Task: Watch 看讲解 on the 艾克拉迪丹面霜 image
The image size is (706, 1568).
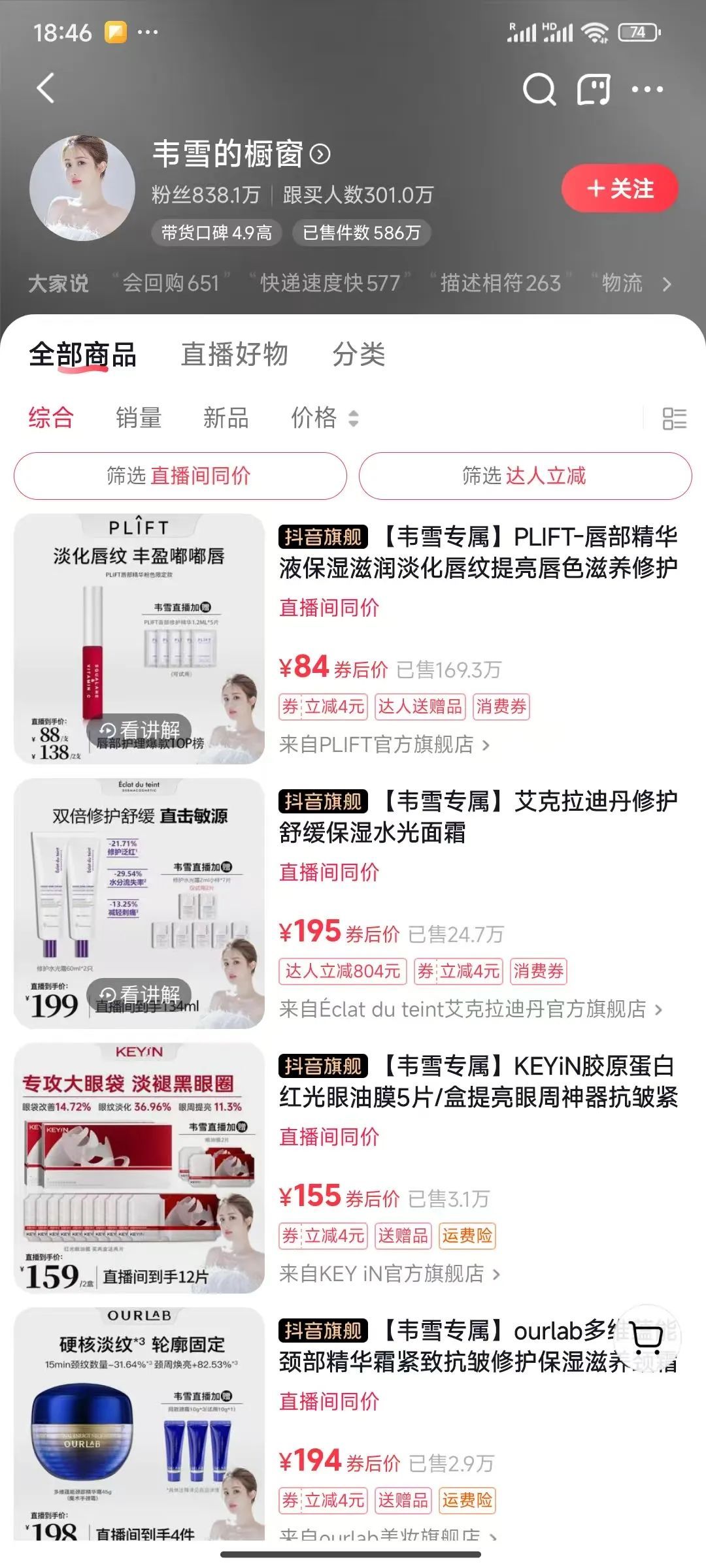Action: [139, 994]
